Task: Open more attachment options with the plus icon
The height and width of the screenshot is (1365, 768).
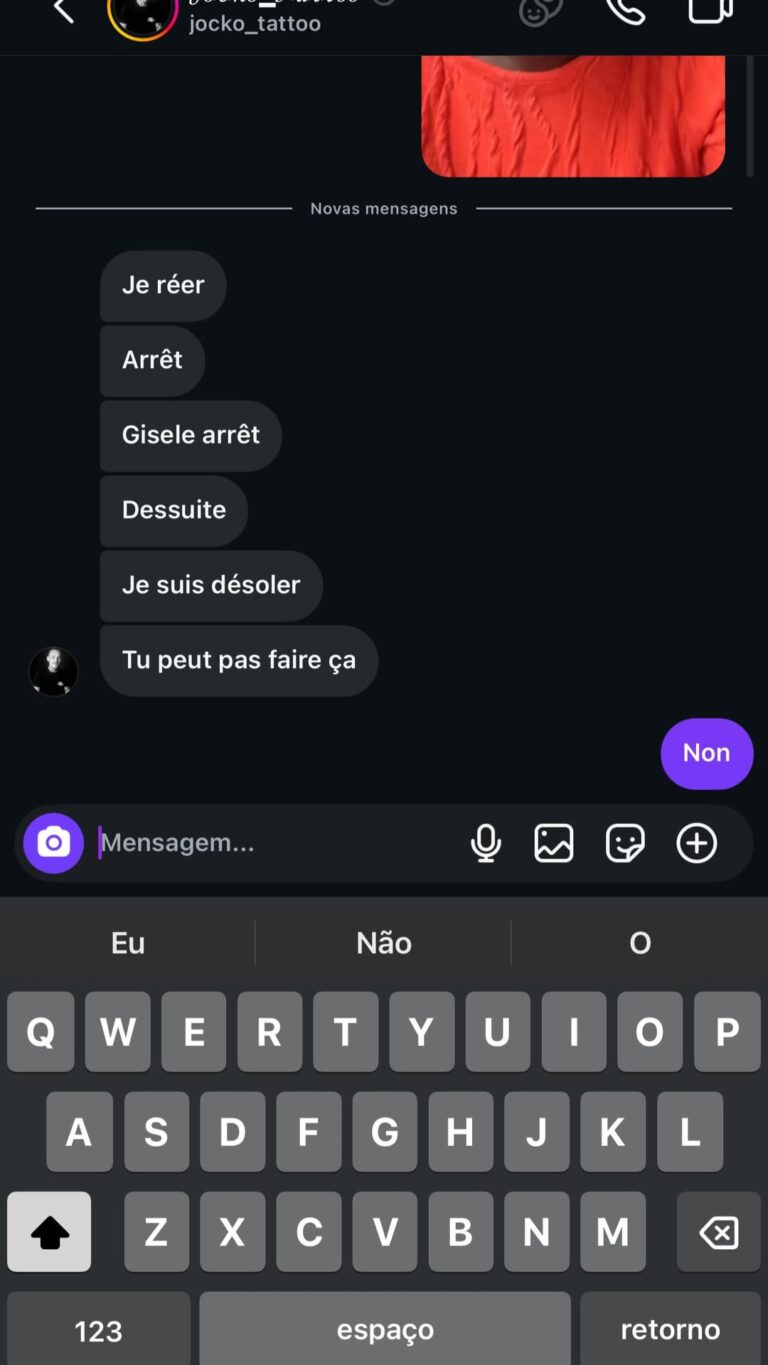Action: (696, 843)
